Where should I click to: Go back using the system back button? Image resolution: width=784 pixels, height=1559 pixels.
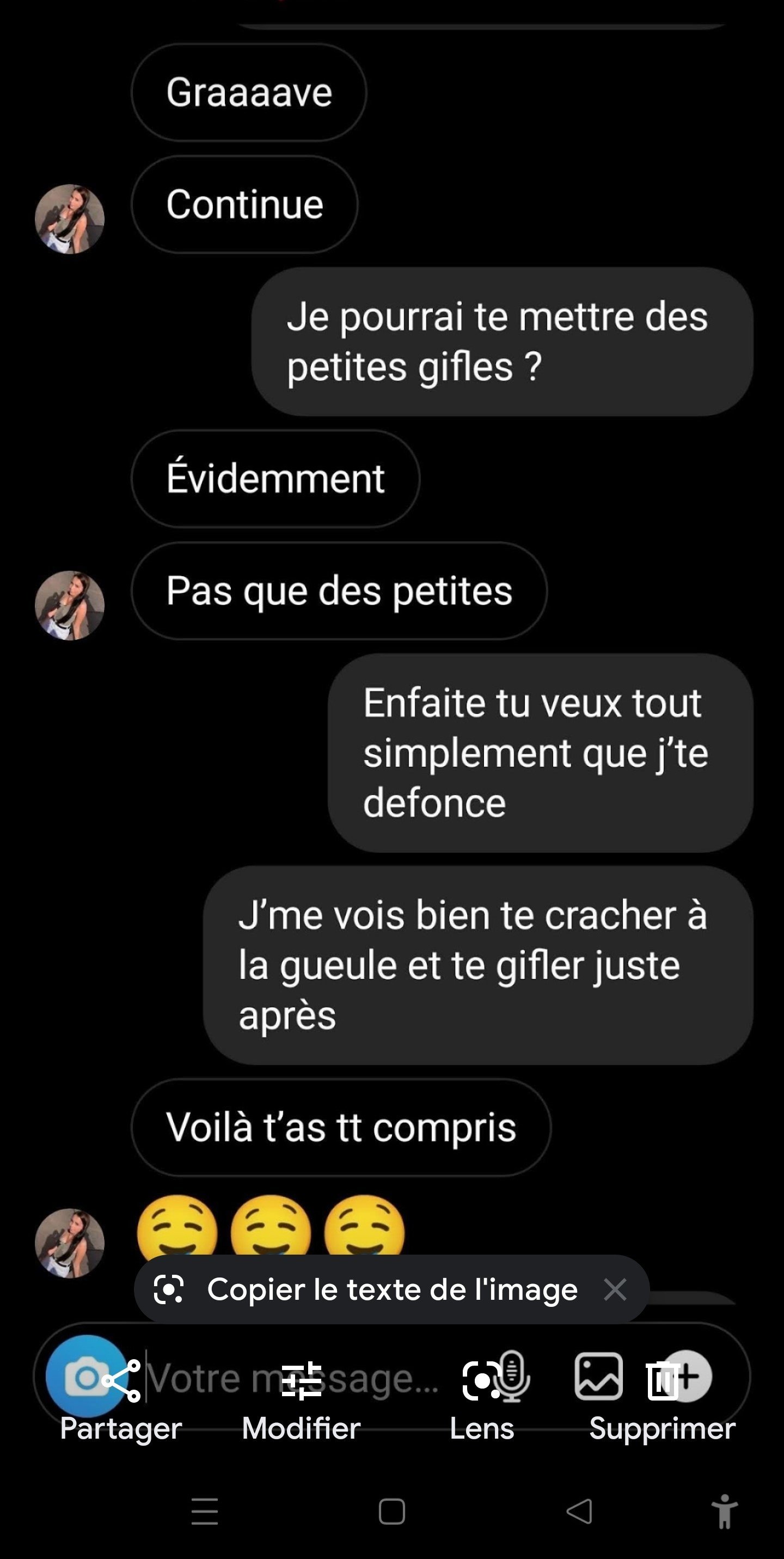coord(579,1511)
